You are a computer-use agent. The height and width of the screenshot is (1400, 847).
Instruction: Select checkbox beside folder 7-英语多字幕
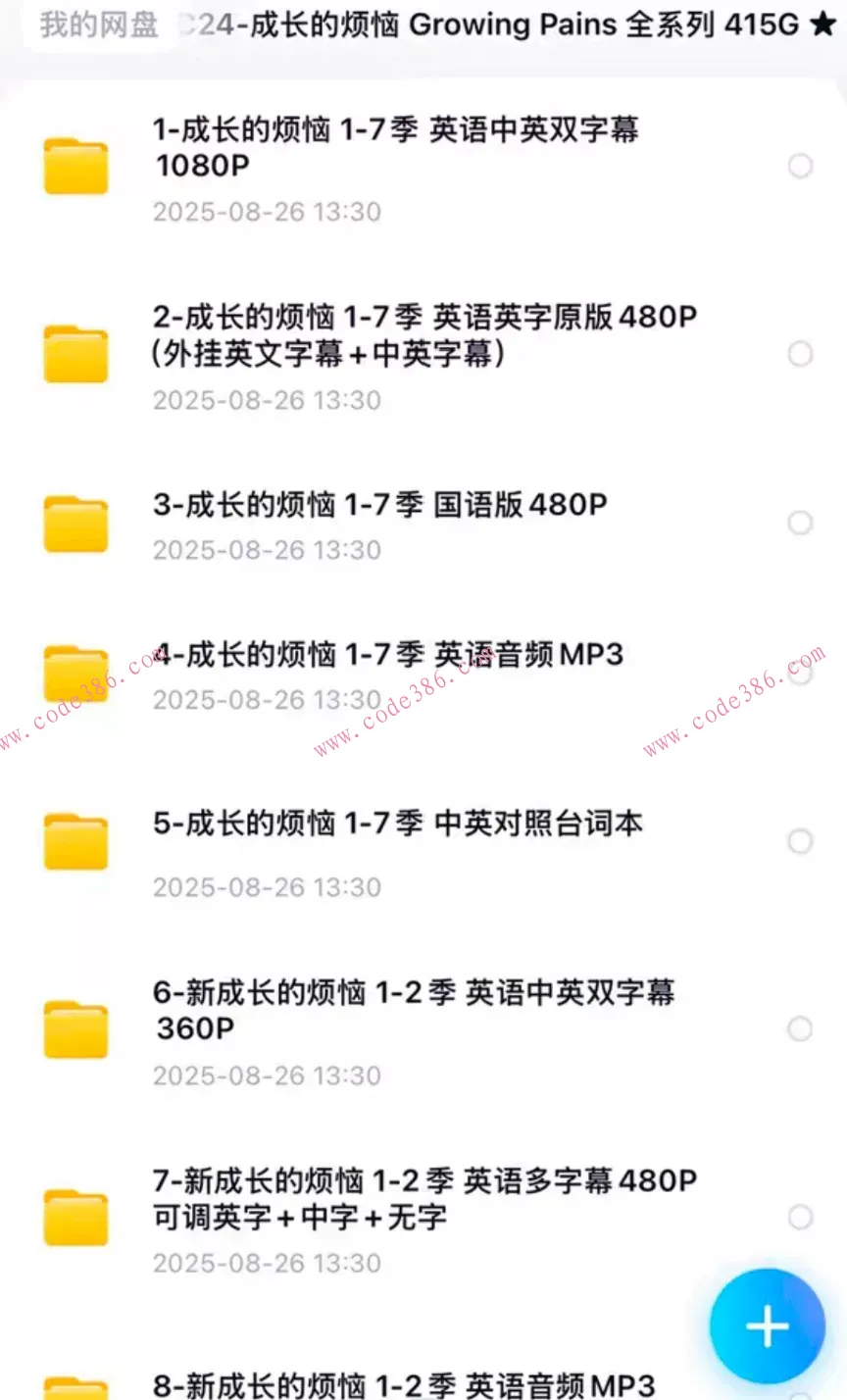point(799,1217)
